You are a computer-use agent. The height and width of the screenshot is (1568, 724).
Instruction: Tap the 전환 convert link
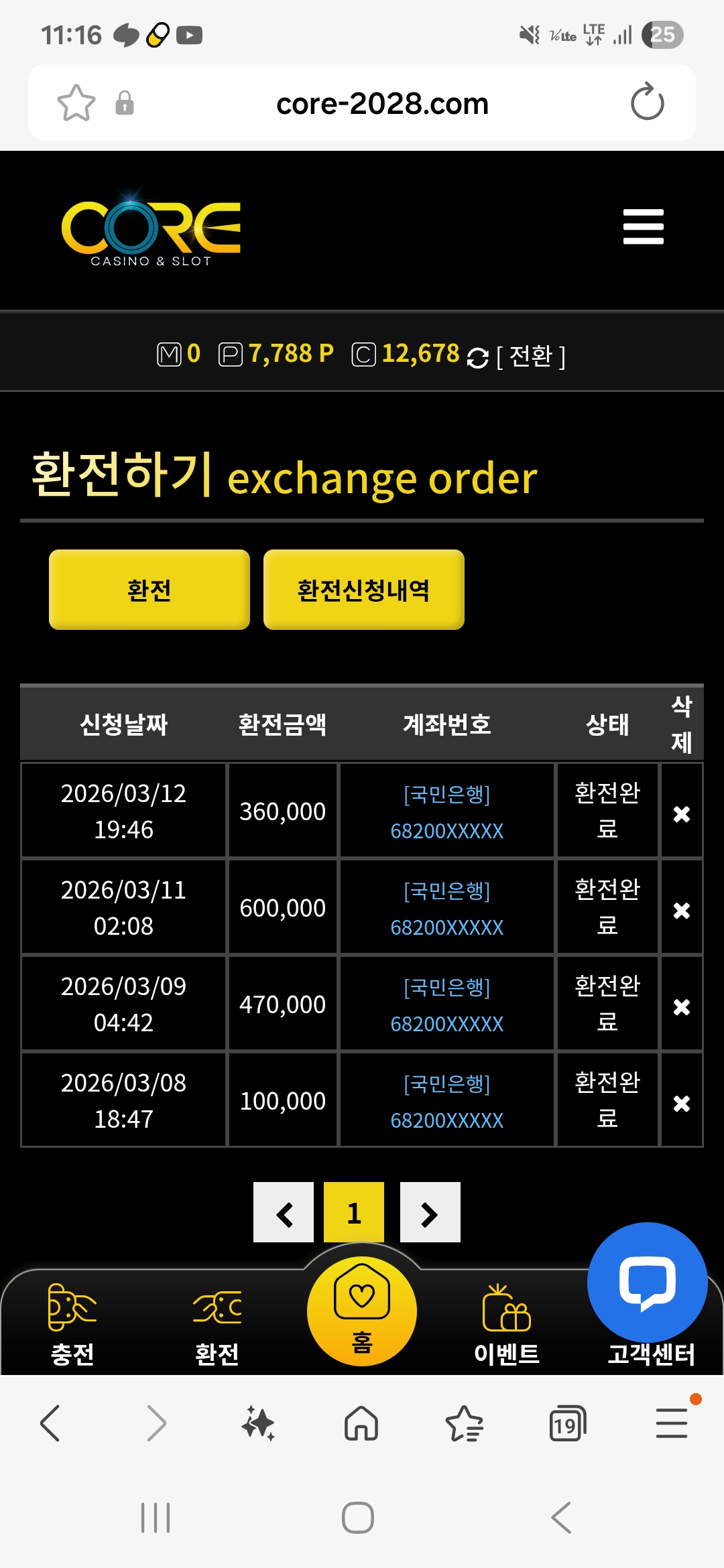pos(531,356)
